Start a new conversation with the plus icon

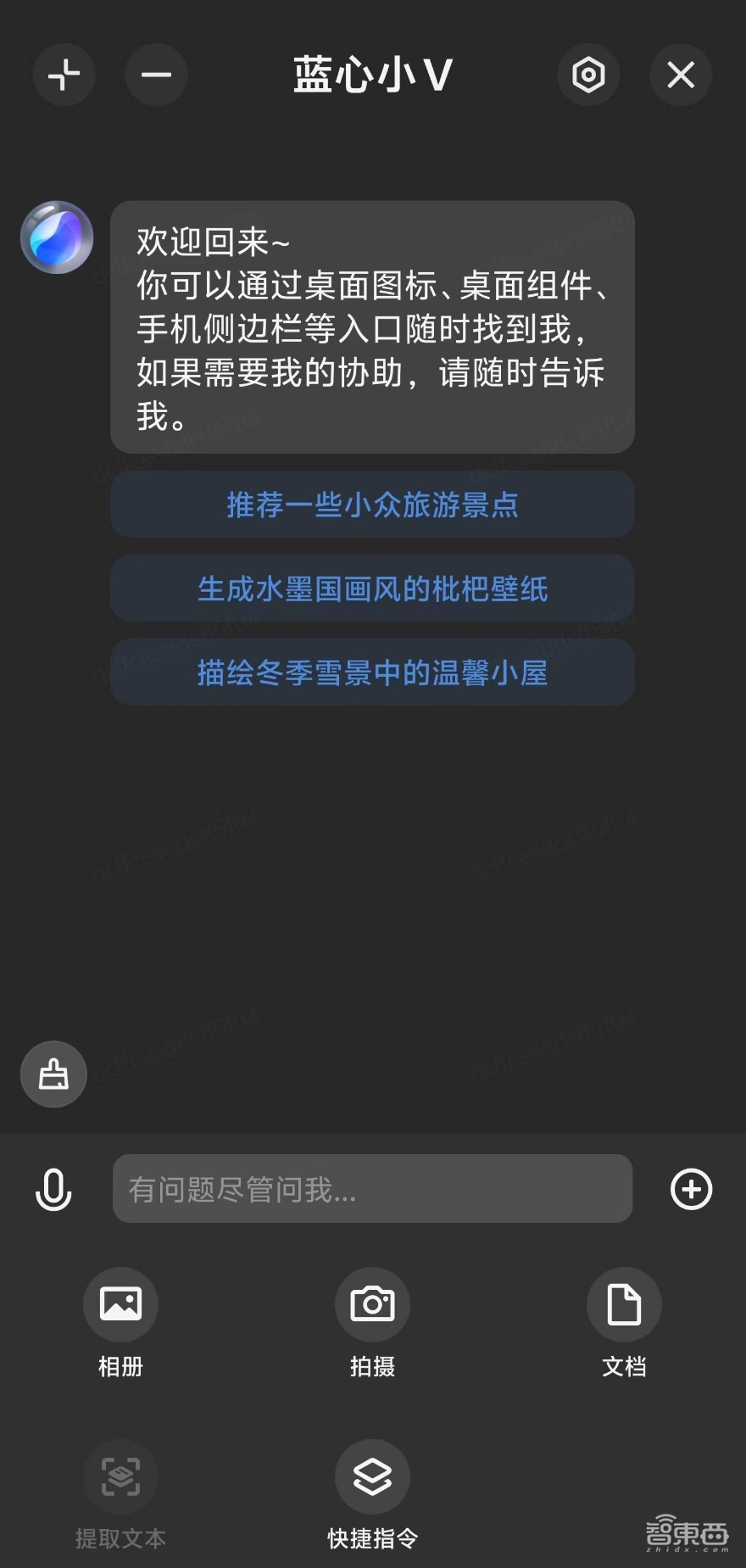(x=64, y=75)
